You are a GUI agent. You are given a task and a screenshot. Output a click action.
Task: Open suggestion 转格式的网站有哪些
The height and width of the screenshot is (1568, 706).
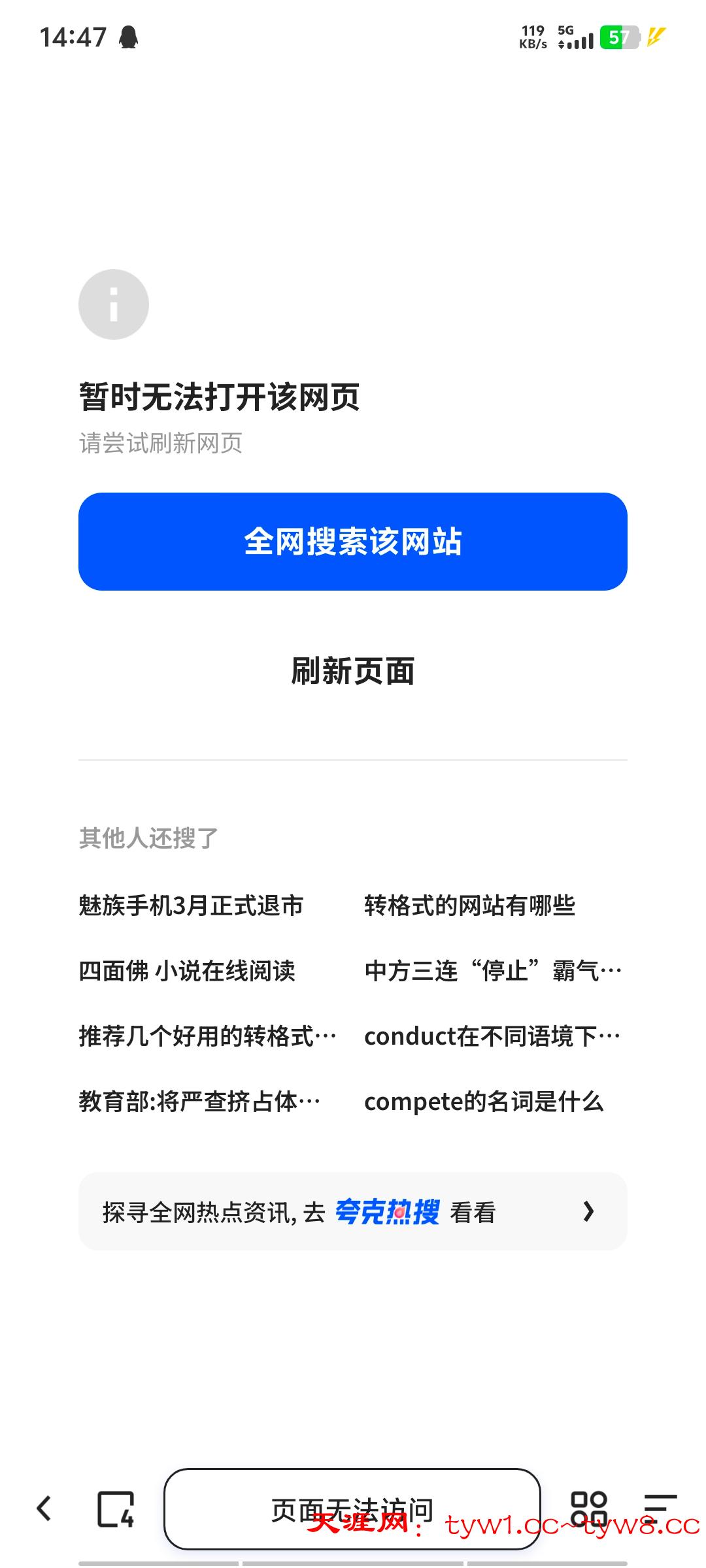click(469, 906)
